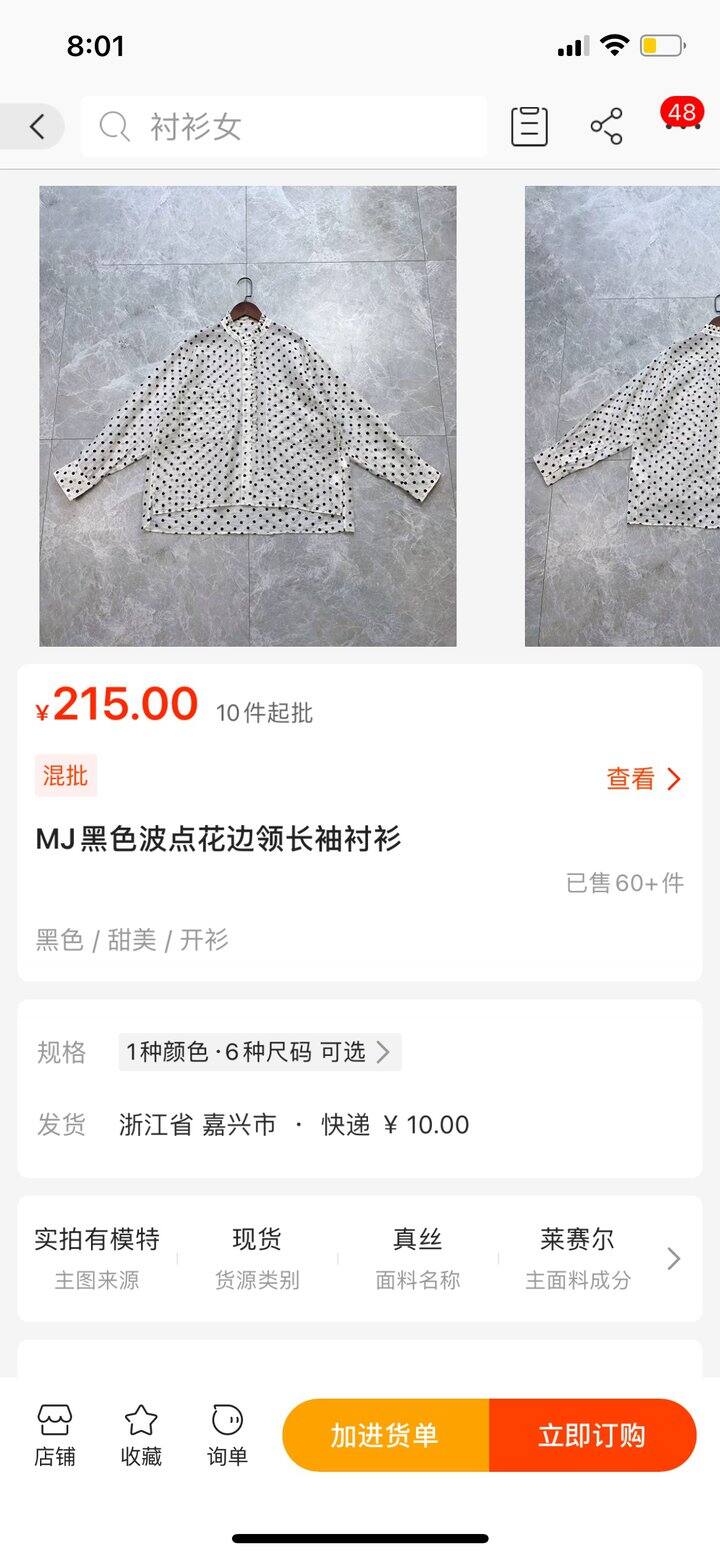Image resolution: width=720 pixels, height=1558 pixels.
Task: Visit the 店铺 store page
Action: click(55, 1436)
